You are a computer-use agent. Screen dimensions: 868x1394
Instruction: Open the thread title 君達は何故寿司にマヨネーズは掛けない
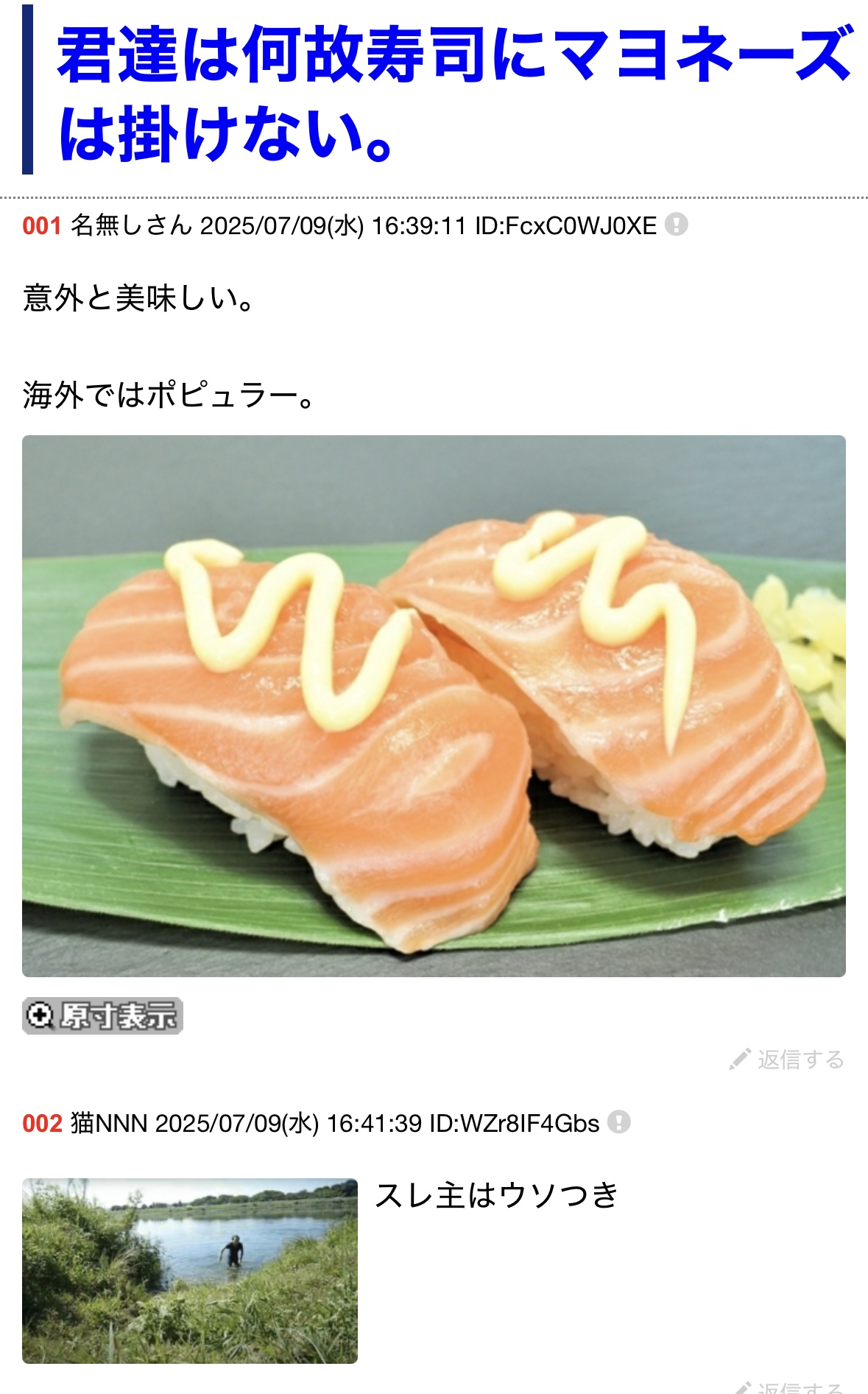[x=454, y=93]
